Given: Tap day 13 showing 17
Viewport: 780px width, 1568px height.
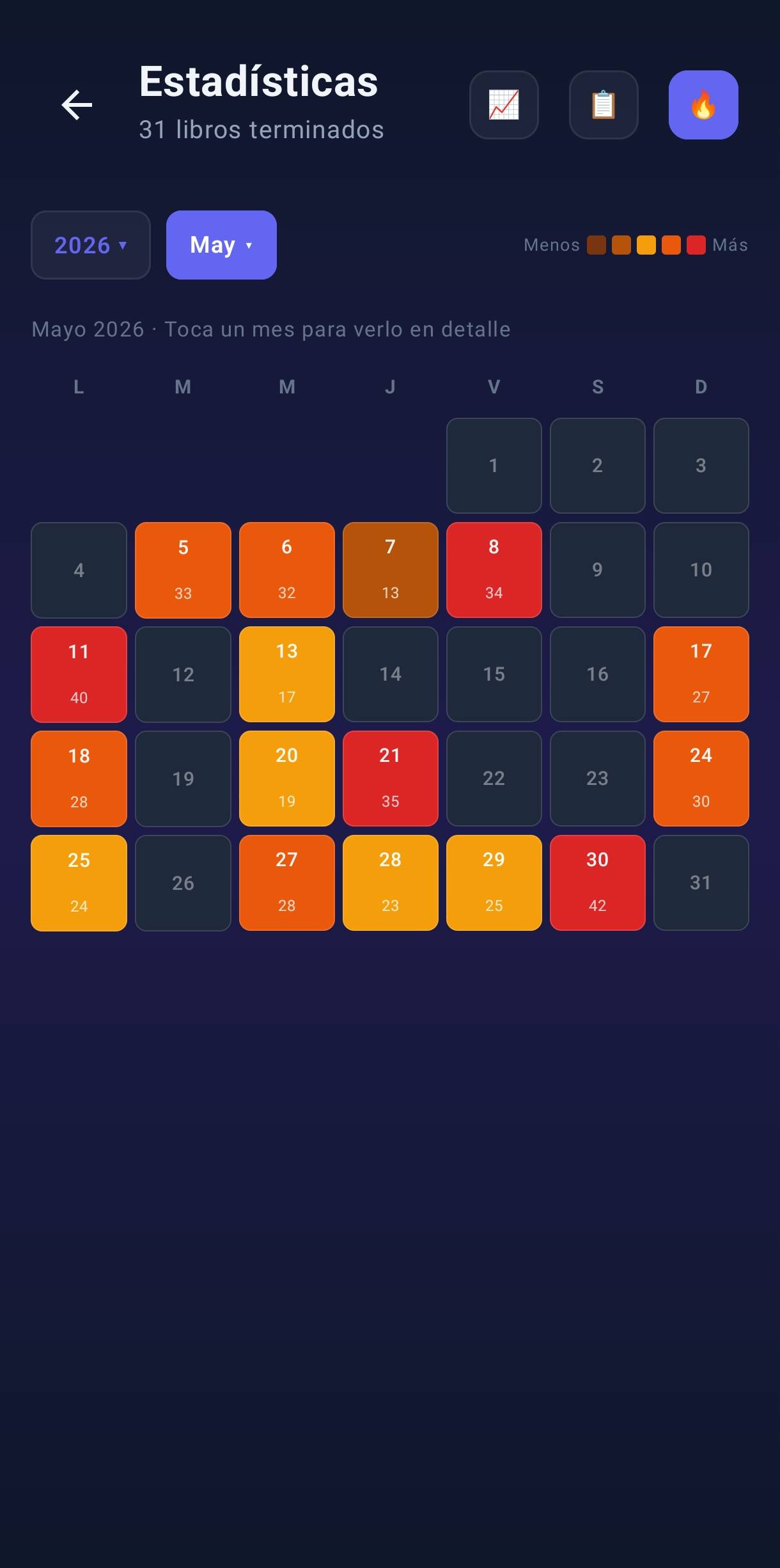Looking at the screenshot, I should (286, 674).
